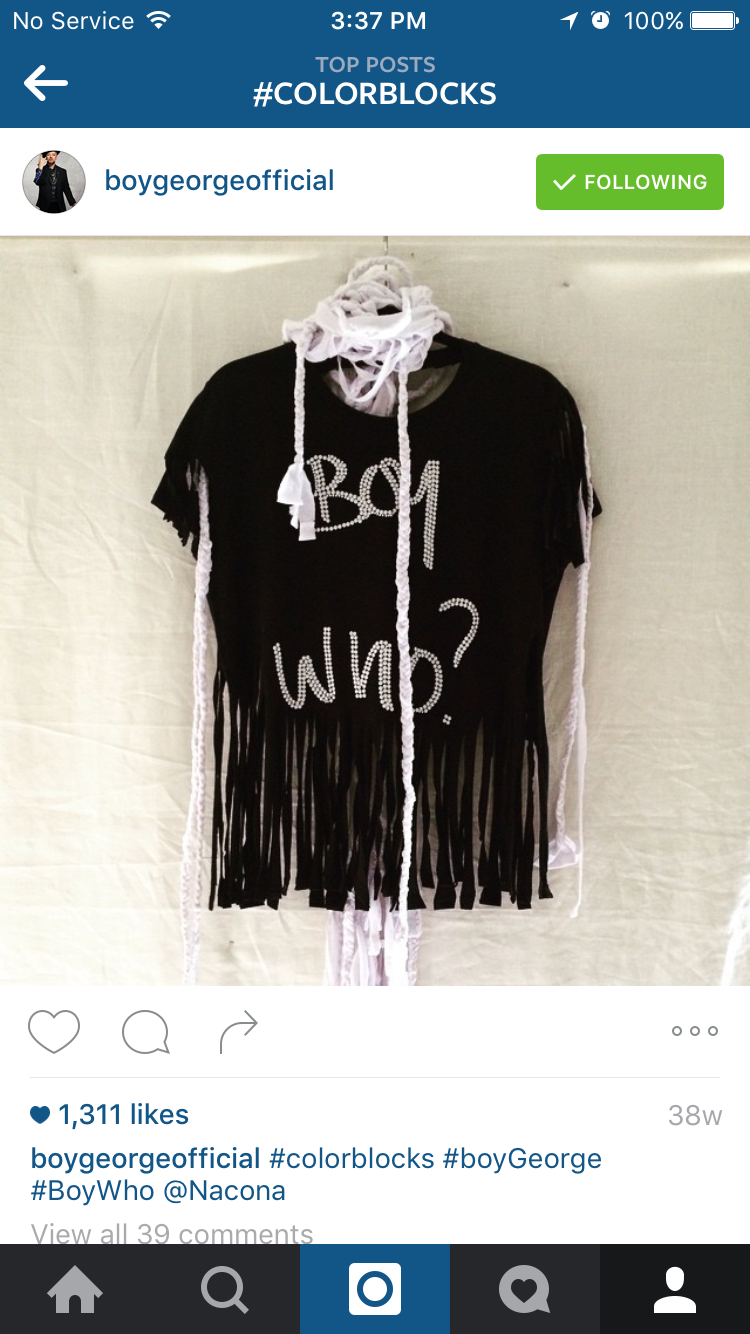750x1334 pixels.
Task: Go back from the colorblocks top posts
Action: tap(46, 83)
